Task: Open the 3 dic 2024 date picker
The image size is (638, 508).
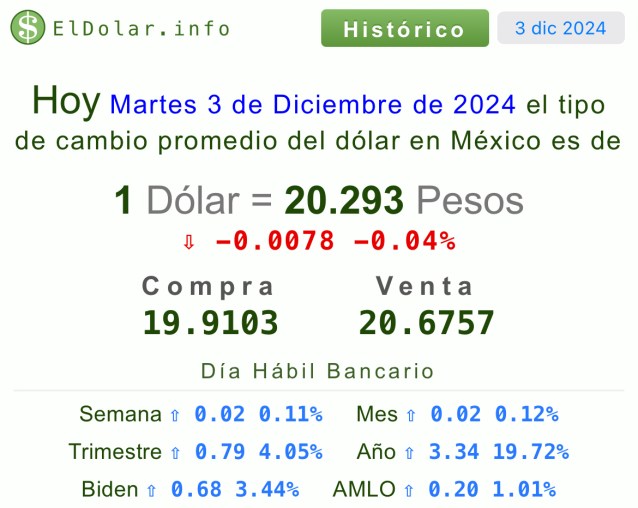Action: point(560,29)
